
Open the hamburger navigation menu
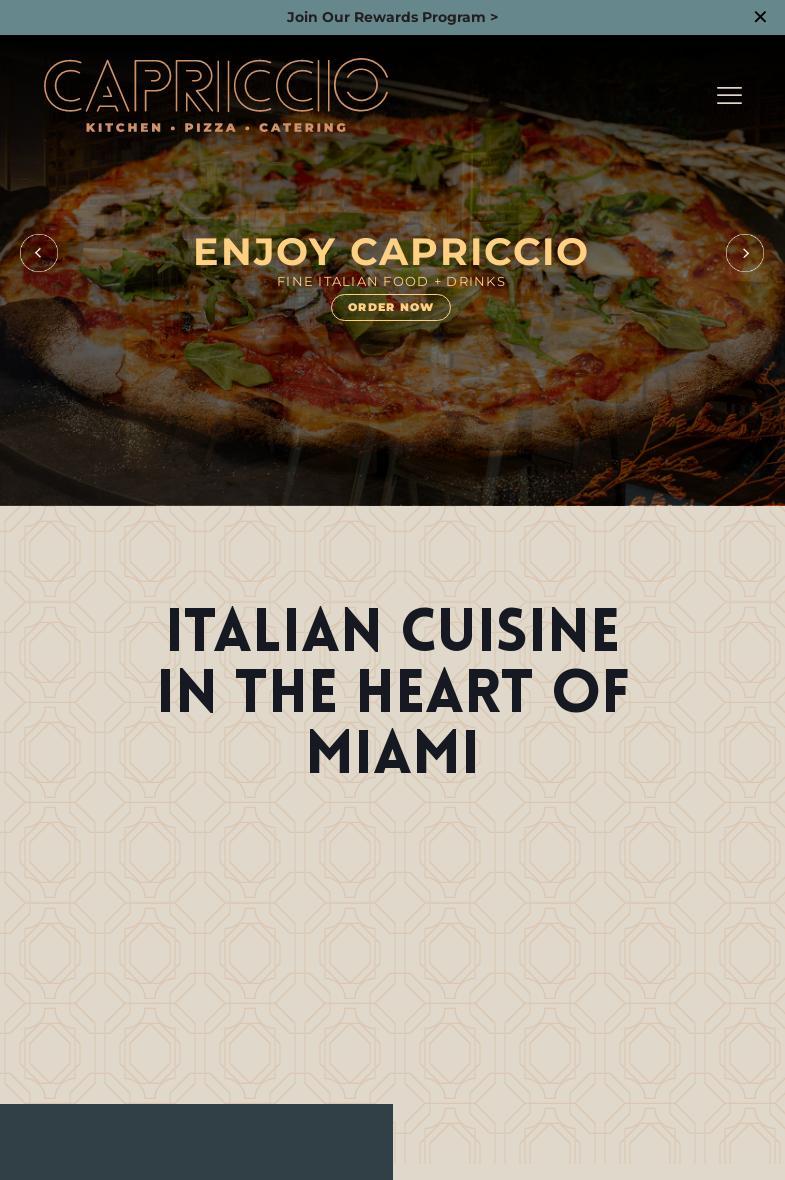(729, 95)
